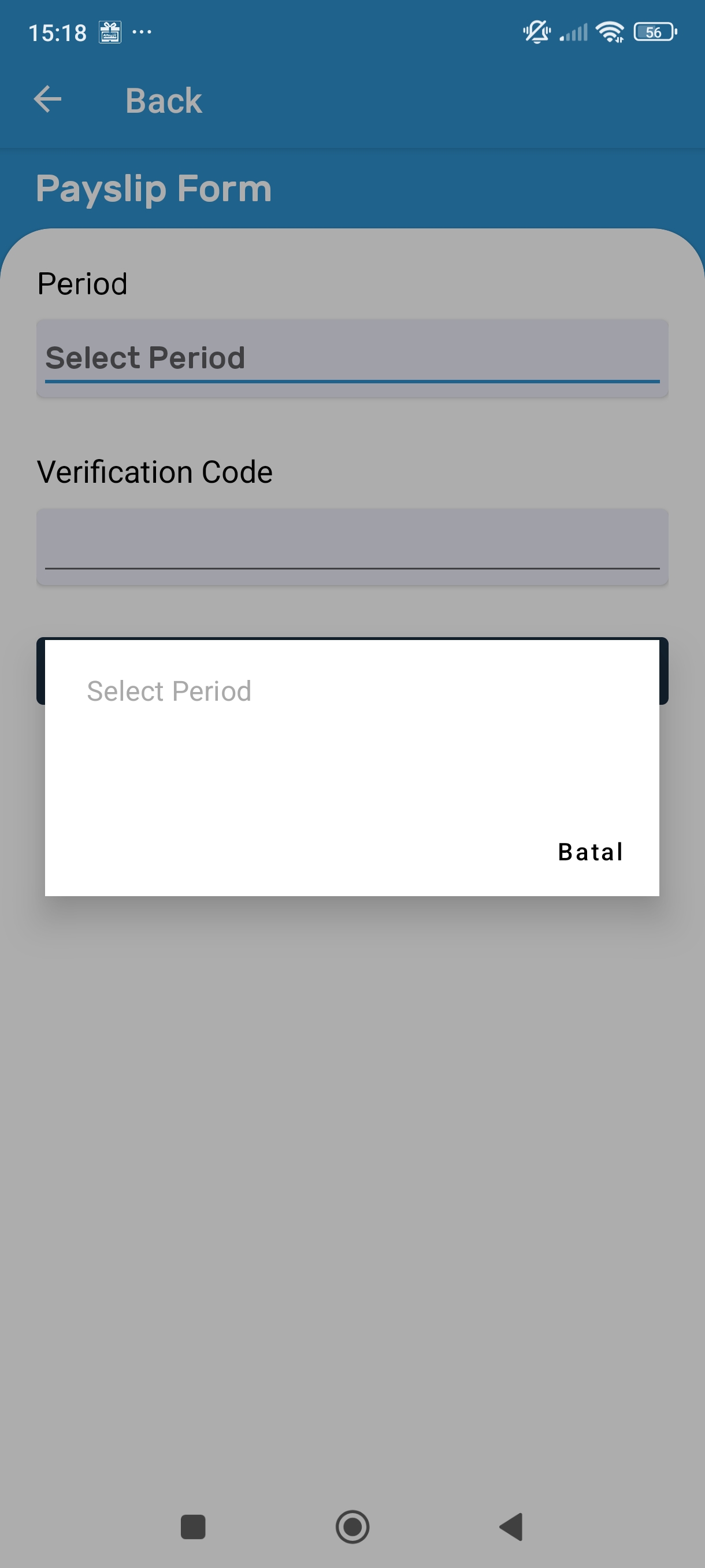Tap Batal to cancel the dialog
The image size is (705, 1568).
[x=590, y=852]
